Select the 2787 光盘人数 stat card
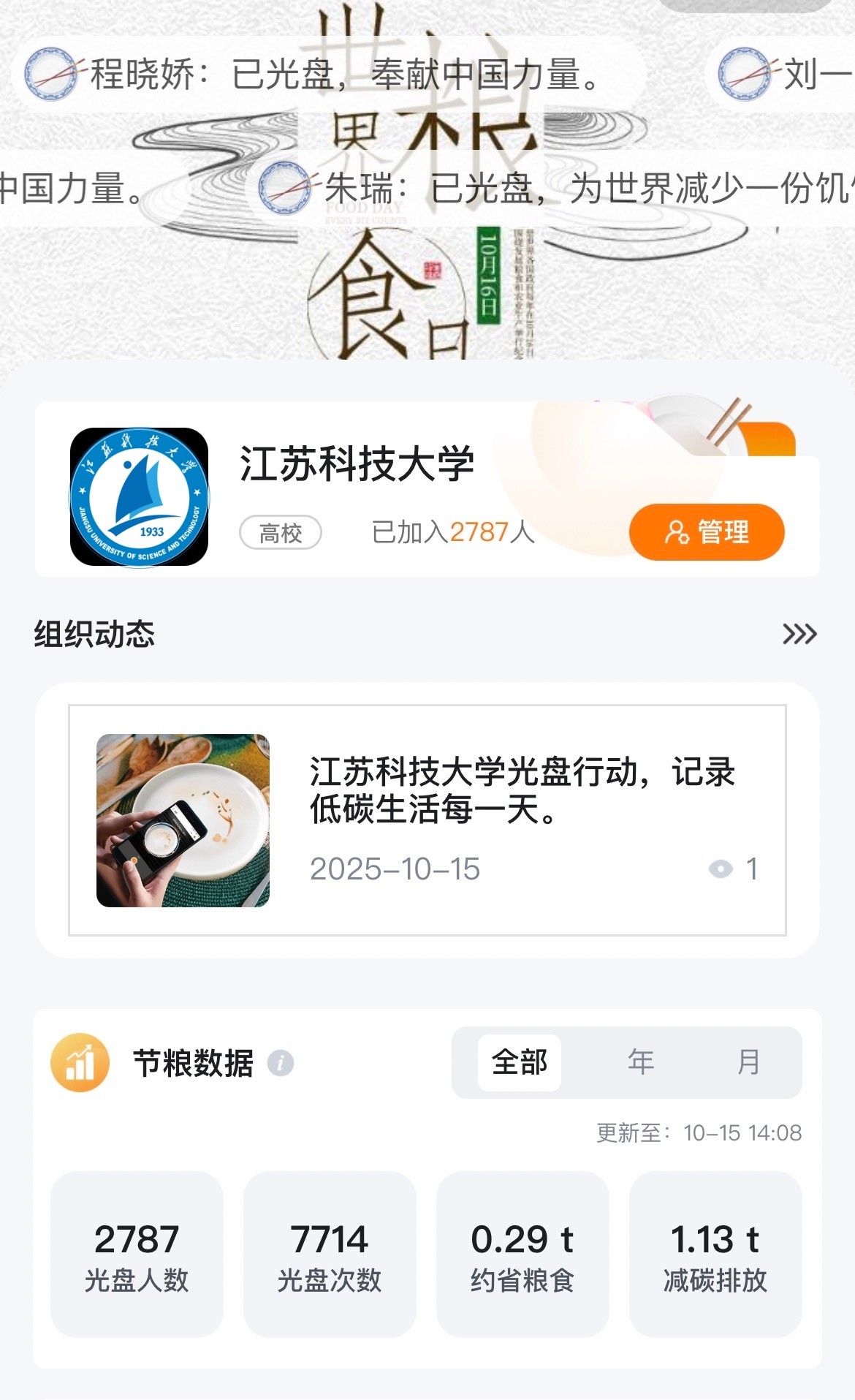The height and width of the screenshot is (1400, 855). click(137, 1255)
